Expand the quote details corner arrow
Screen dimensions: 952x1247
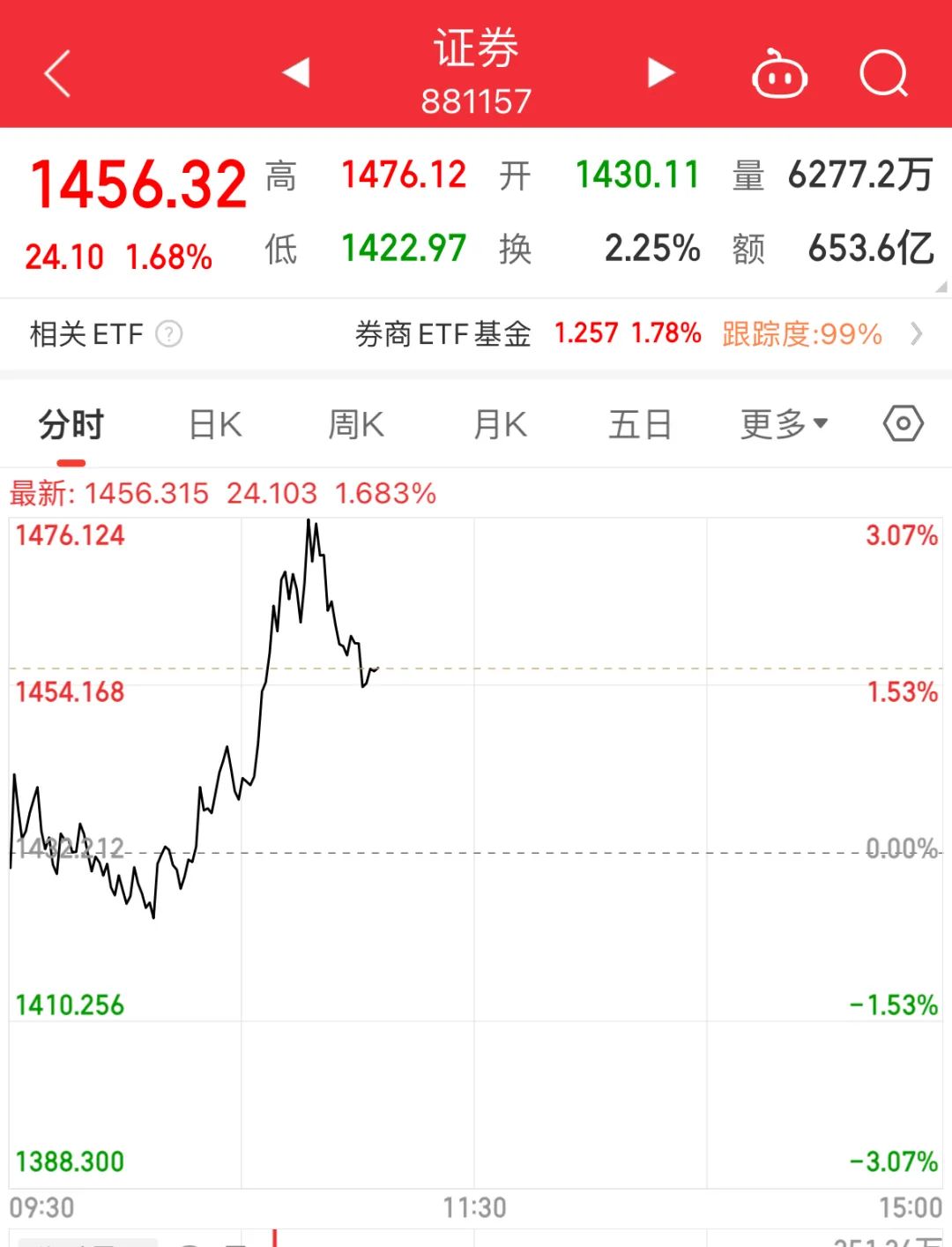coord(940,287)
